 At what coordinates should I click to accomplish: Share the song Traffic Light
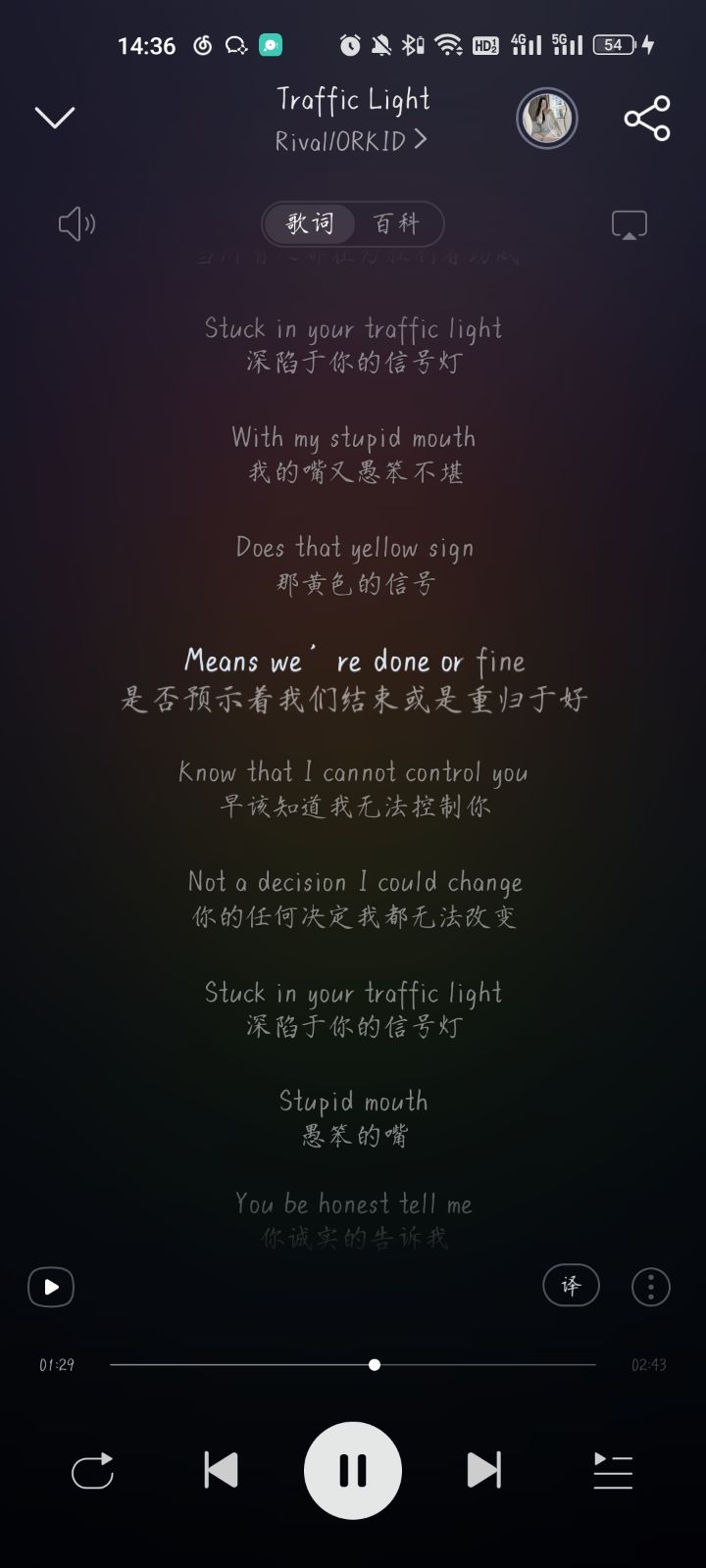coord(647,119)
